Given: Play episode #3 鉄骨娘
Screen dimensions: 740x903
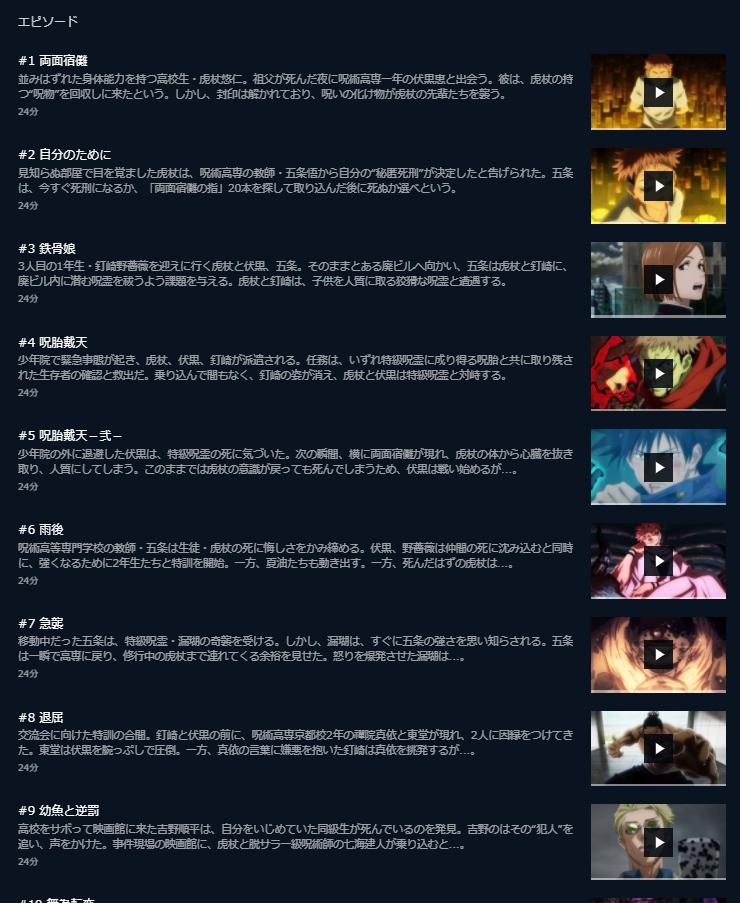Looking at the screenshot, I should (x=658, y=279).
